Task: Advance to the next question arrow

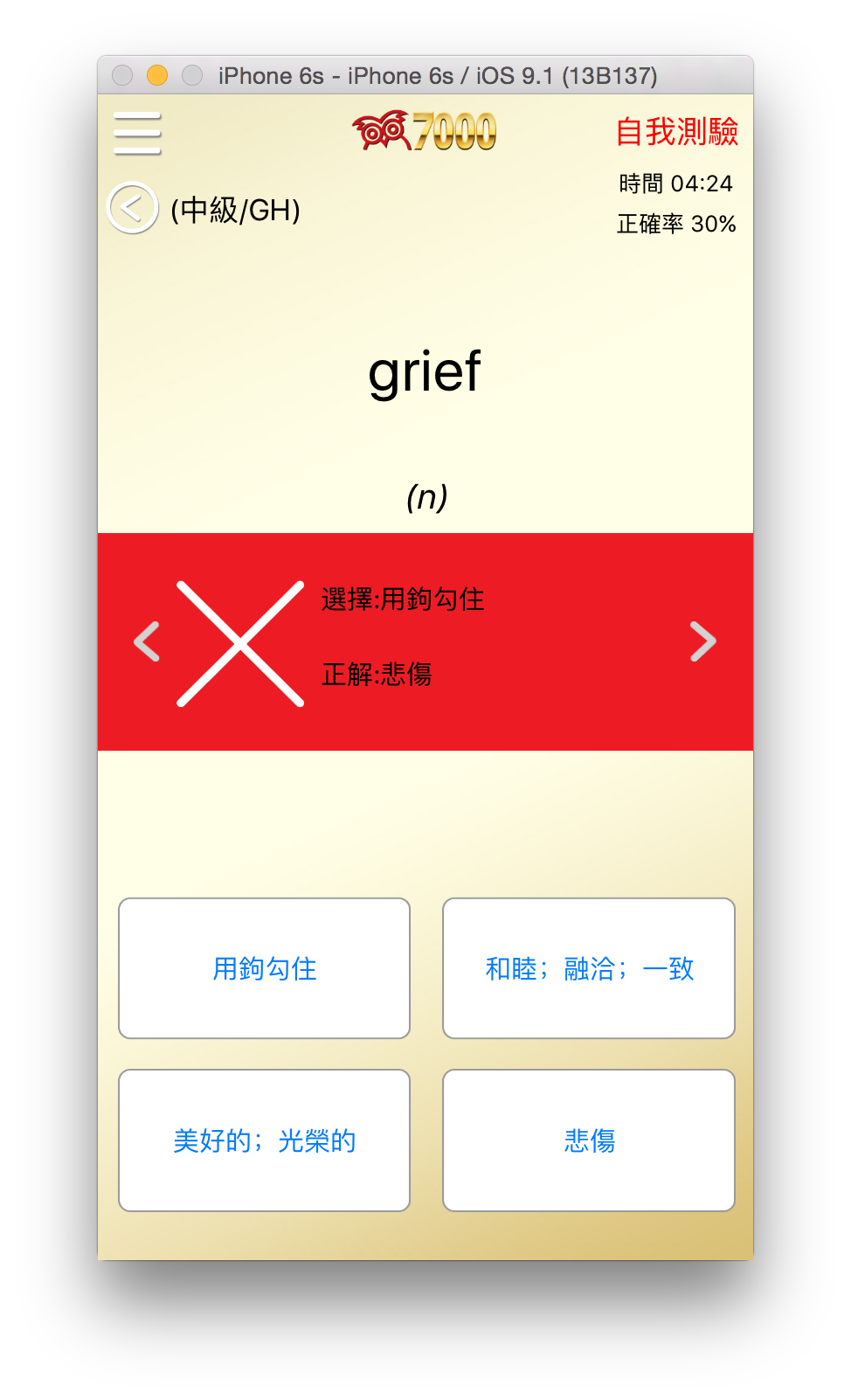Action: [702, 641]
